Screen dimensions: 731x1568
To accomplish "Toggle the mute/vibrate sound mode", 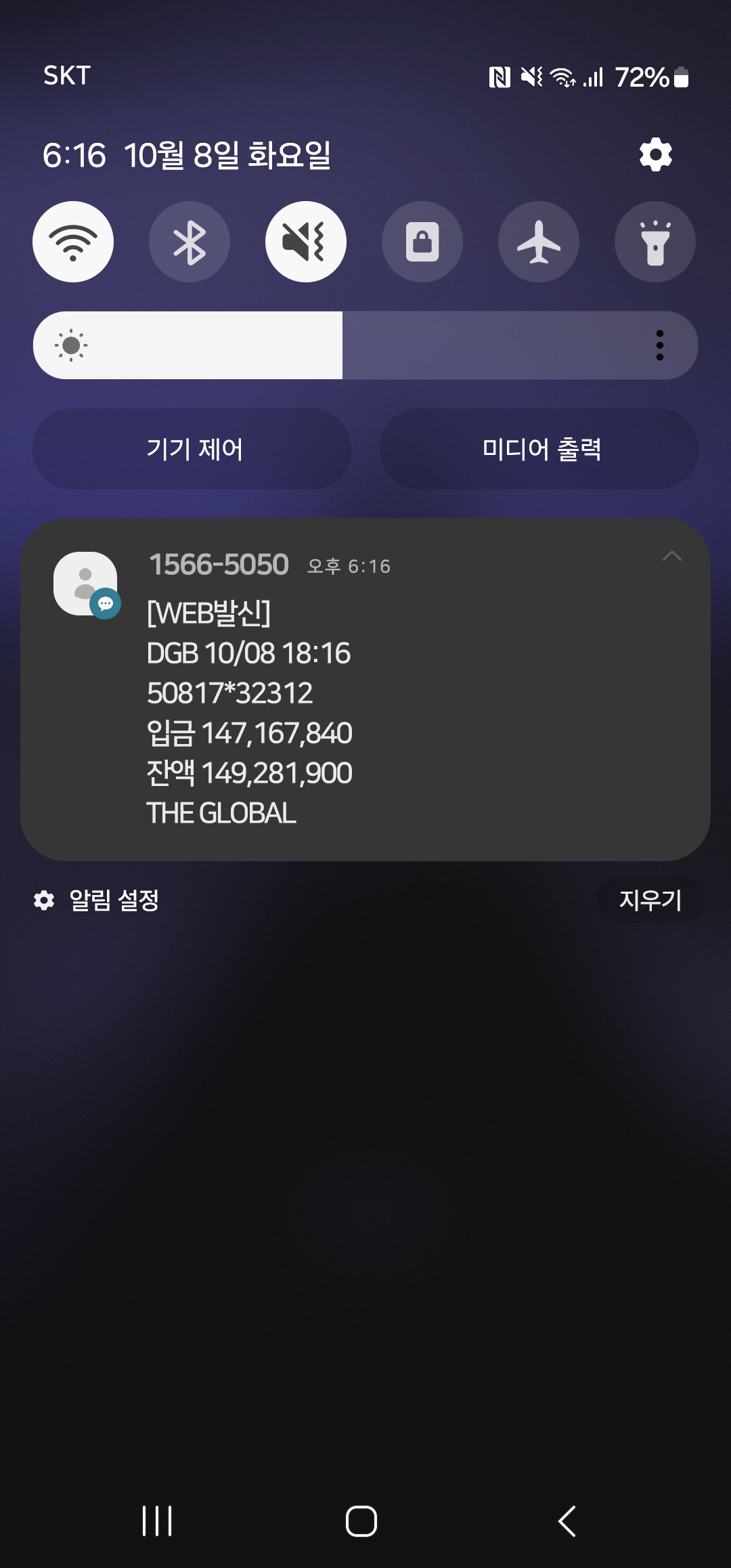I will click(306, 242).
